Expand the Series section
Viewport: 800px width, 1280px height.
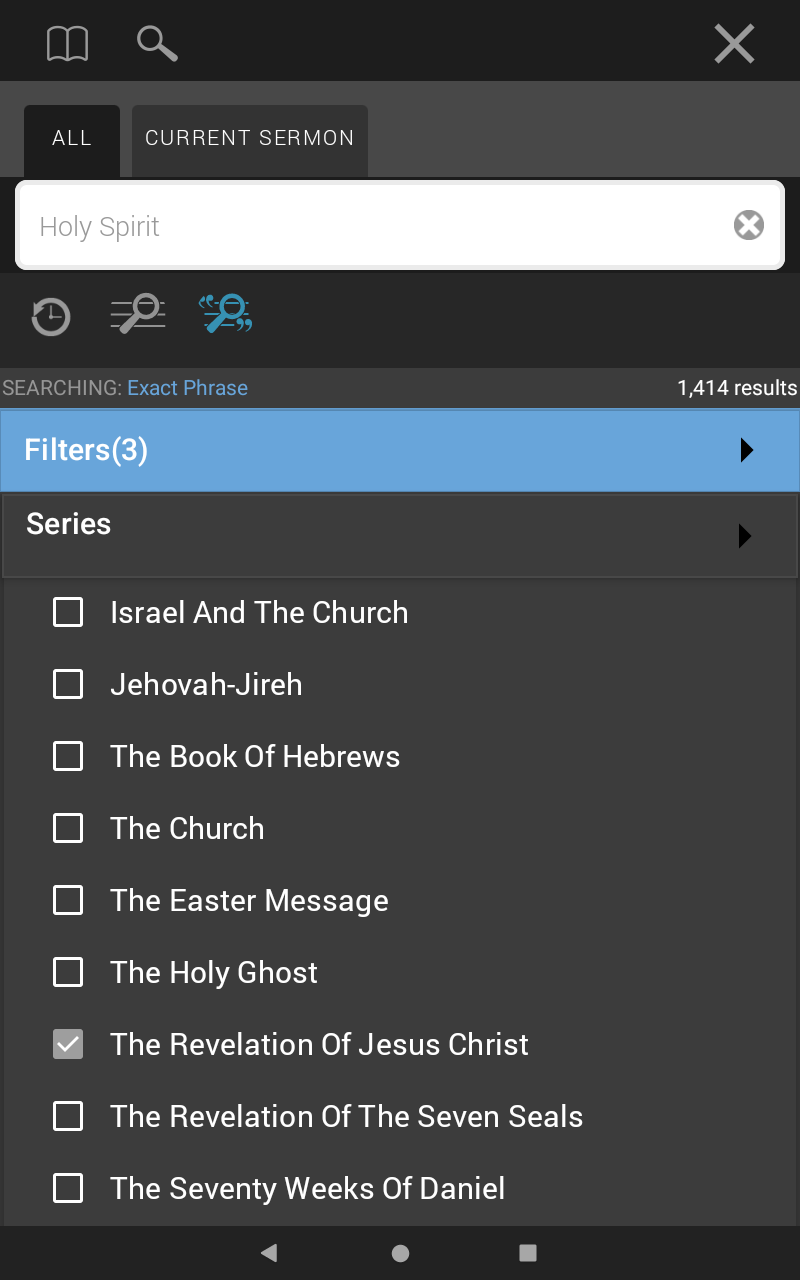point(400,535)
